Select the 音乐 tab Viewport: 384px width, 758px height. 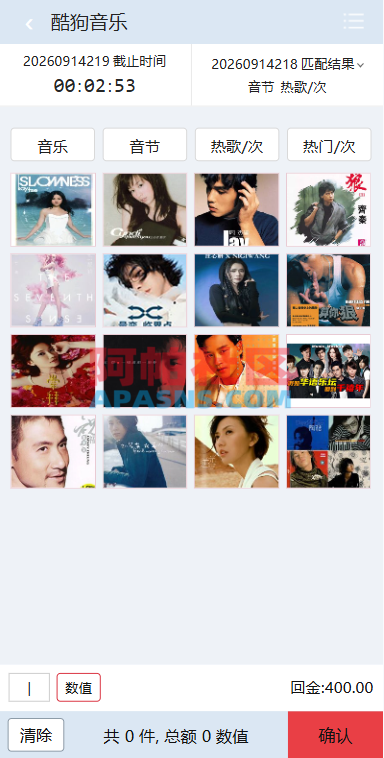[x=53, y=145]
